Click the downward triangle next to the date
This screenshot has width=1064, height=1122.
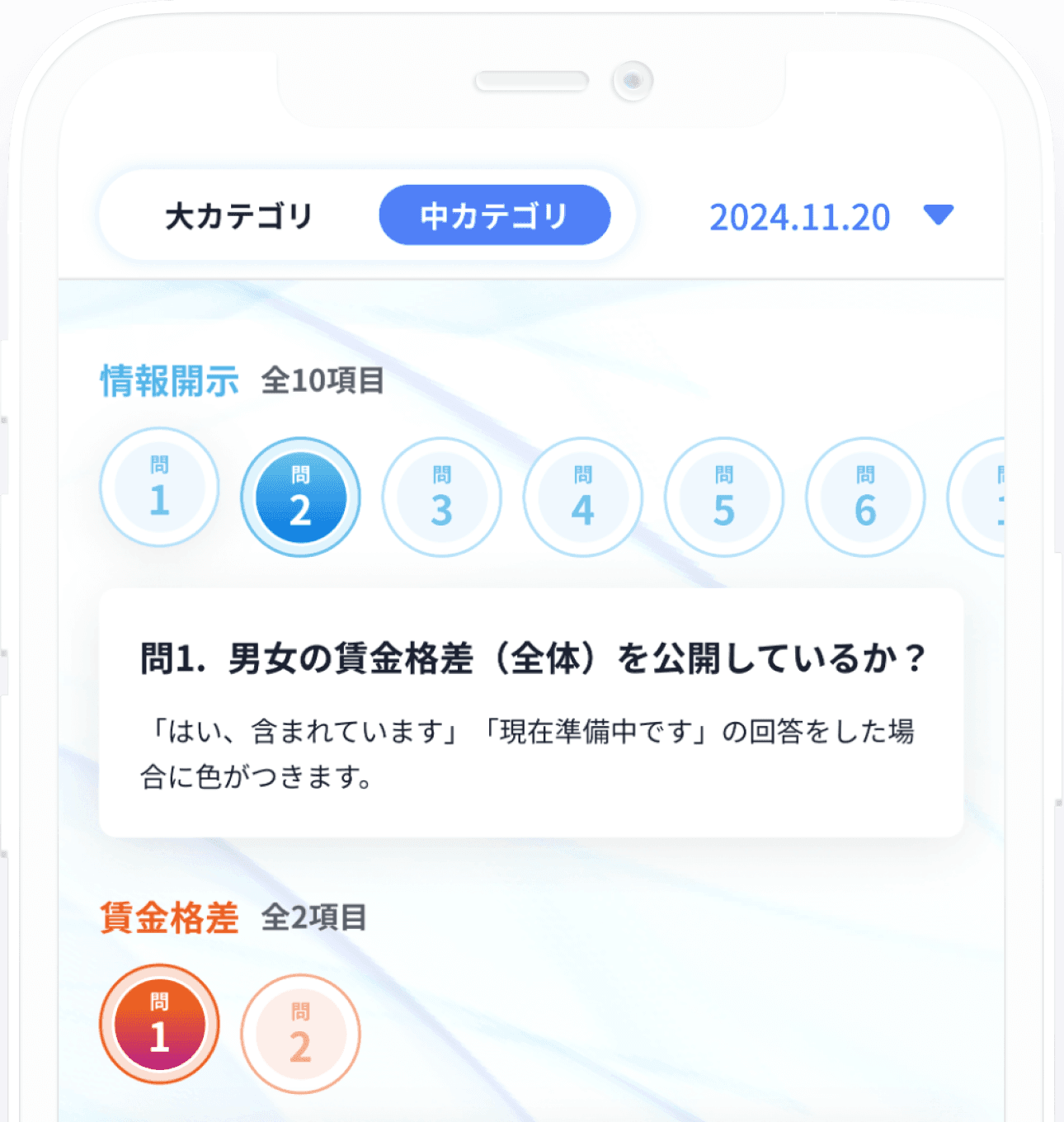pos(939,216)
